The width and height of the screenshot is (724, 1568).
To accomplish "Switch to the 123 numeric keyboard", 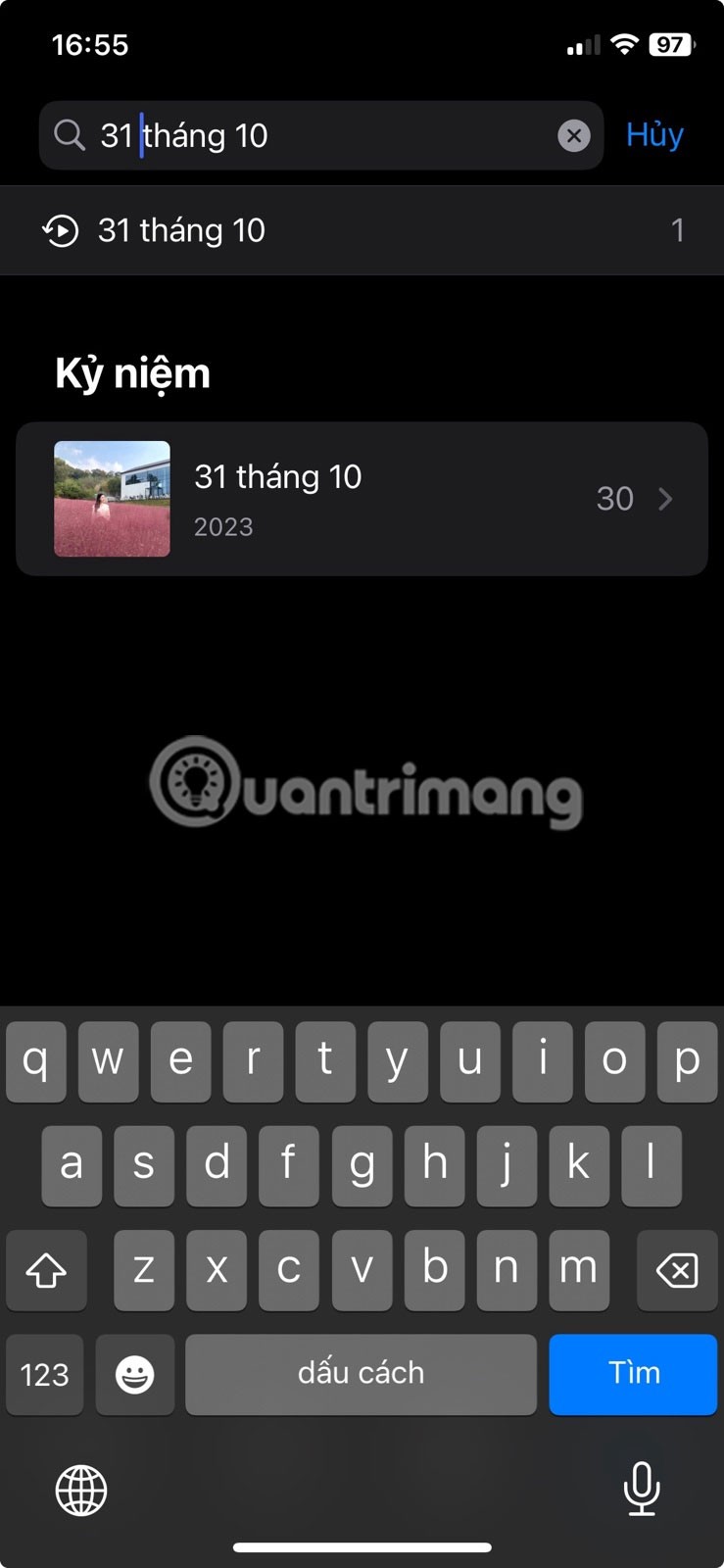I will pyautogui.click(x=45, y=1373).
